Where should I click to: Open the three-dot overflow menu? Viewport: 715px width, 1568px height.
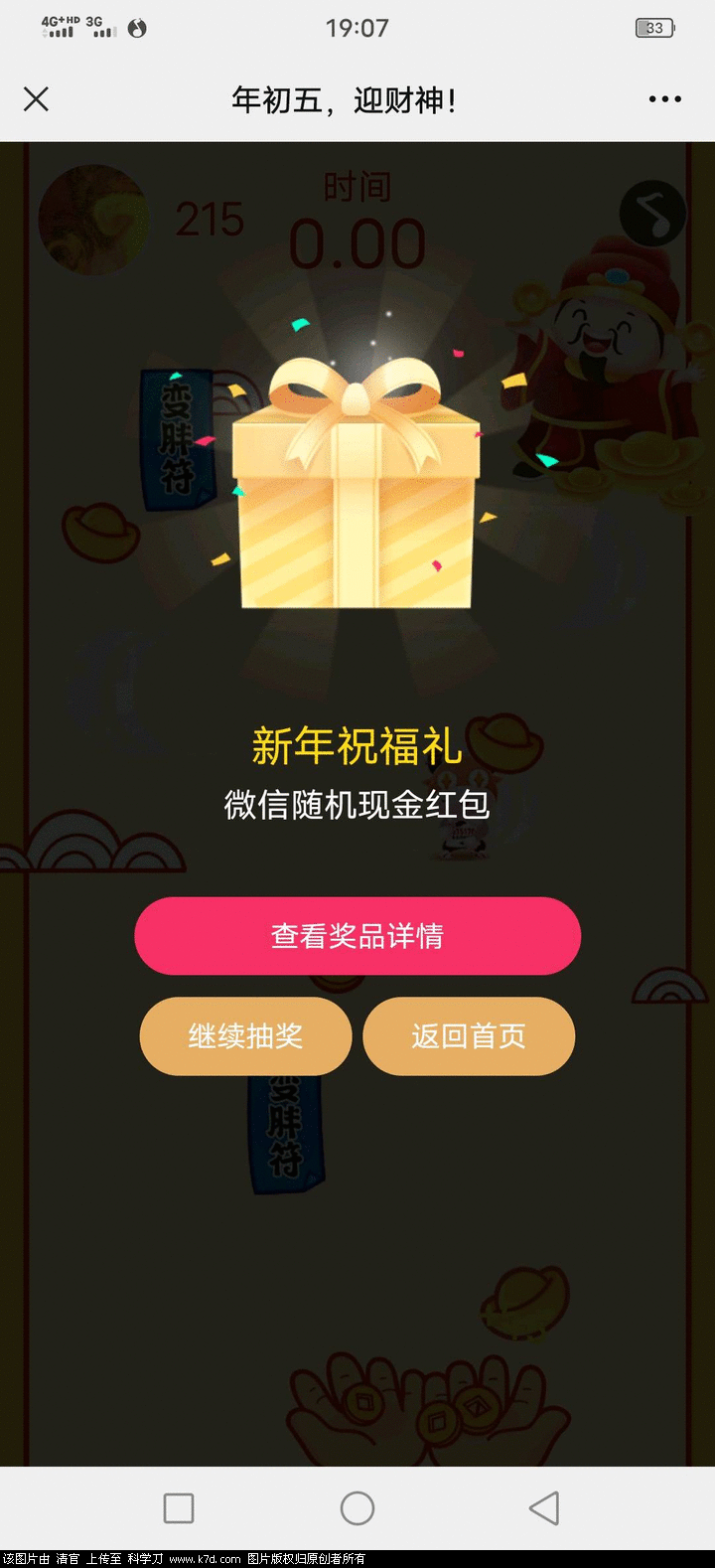pos(664,99)
